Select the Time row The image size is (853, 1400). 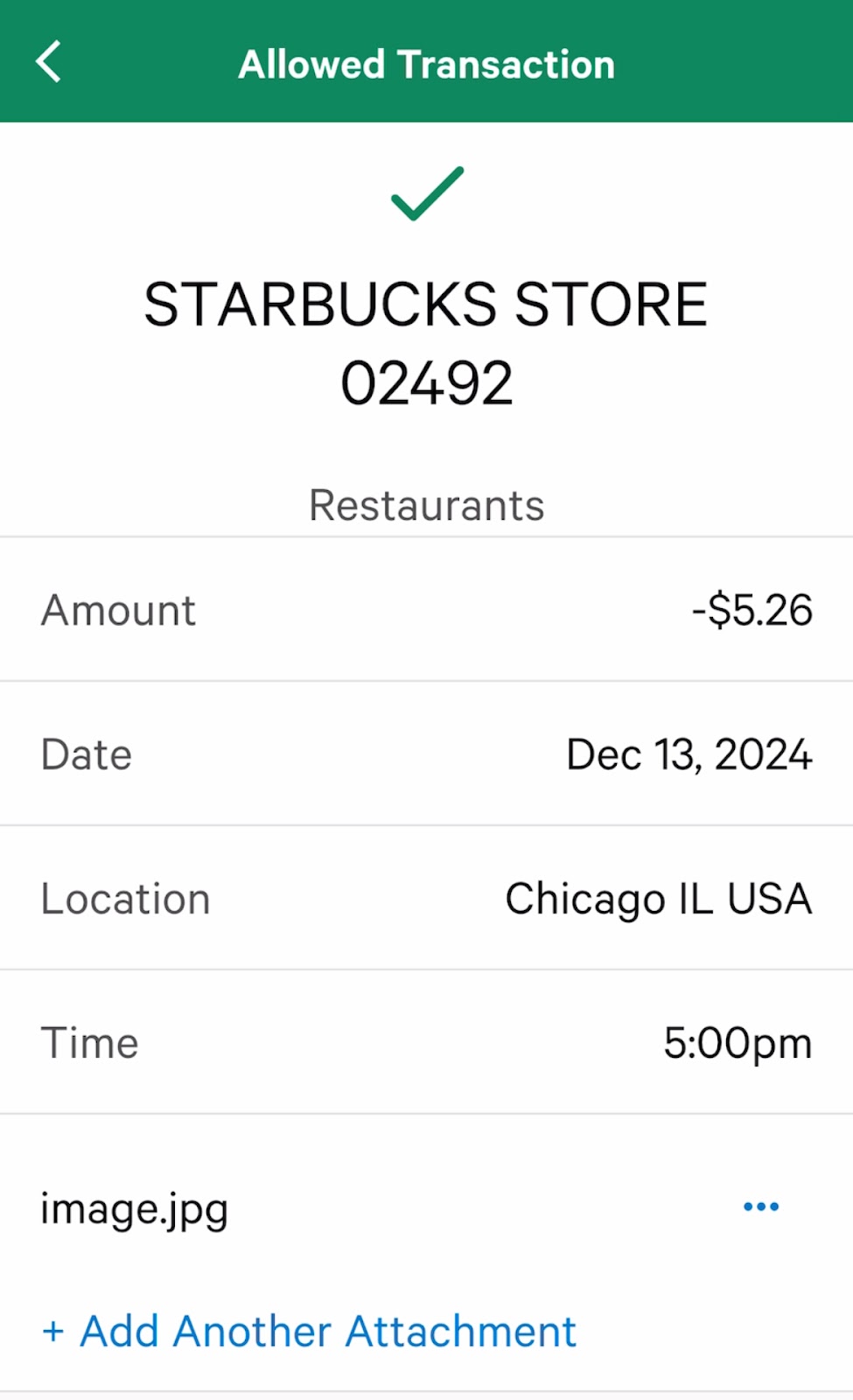(x=89, y=1042)
